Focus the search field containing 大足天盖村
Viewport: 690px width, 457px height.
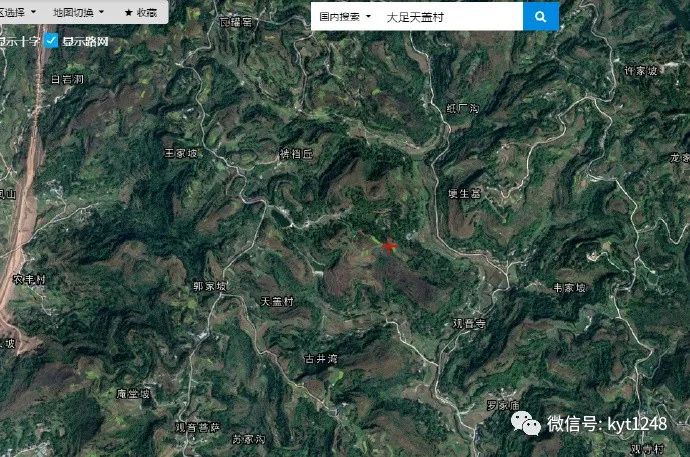[450, 17]
